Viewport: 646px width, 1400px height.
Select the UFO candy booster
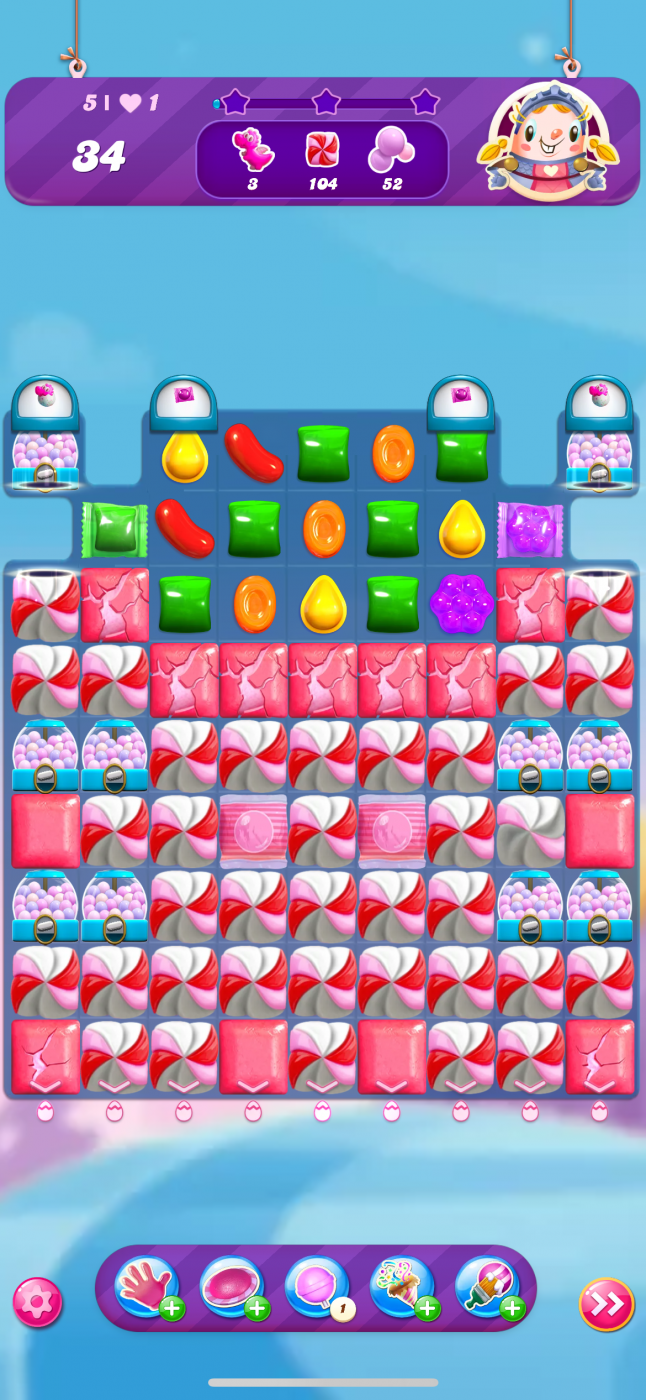[x=231, y=1286]
